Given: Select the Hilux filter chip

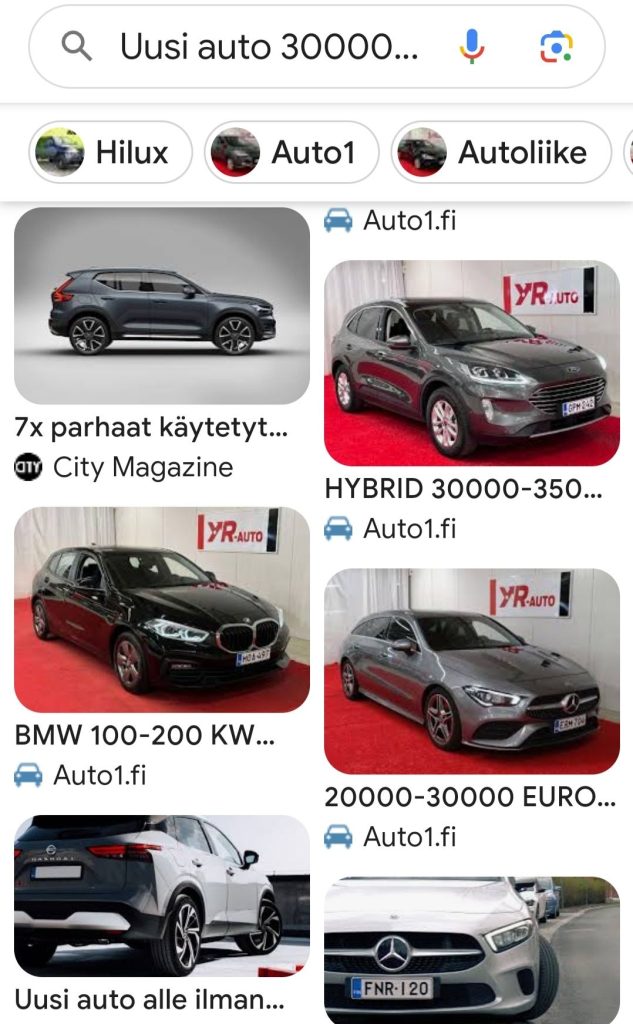Looking at the screenshot, I should 110,152.
